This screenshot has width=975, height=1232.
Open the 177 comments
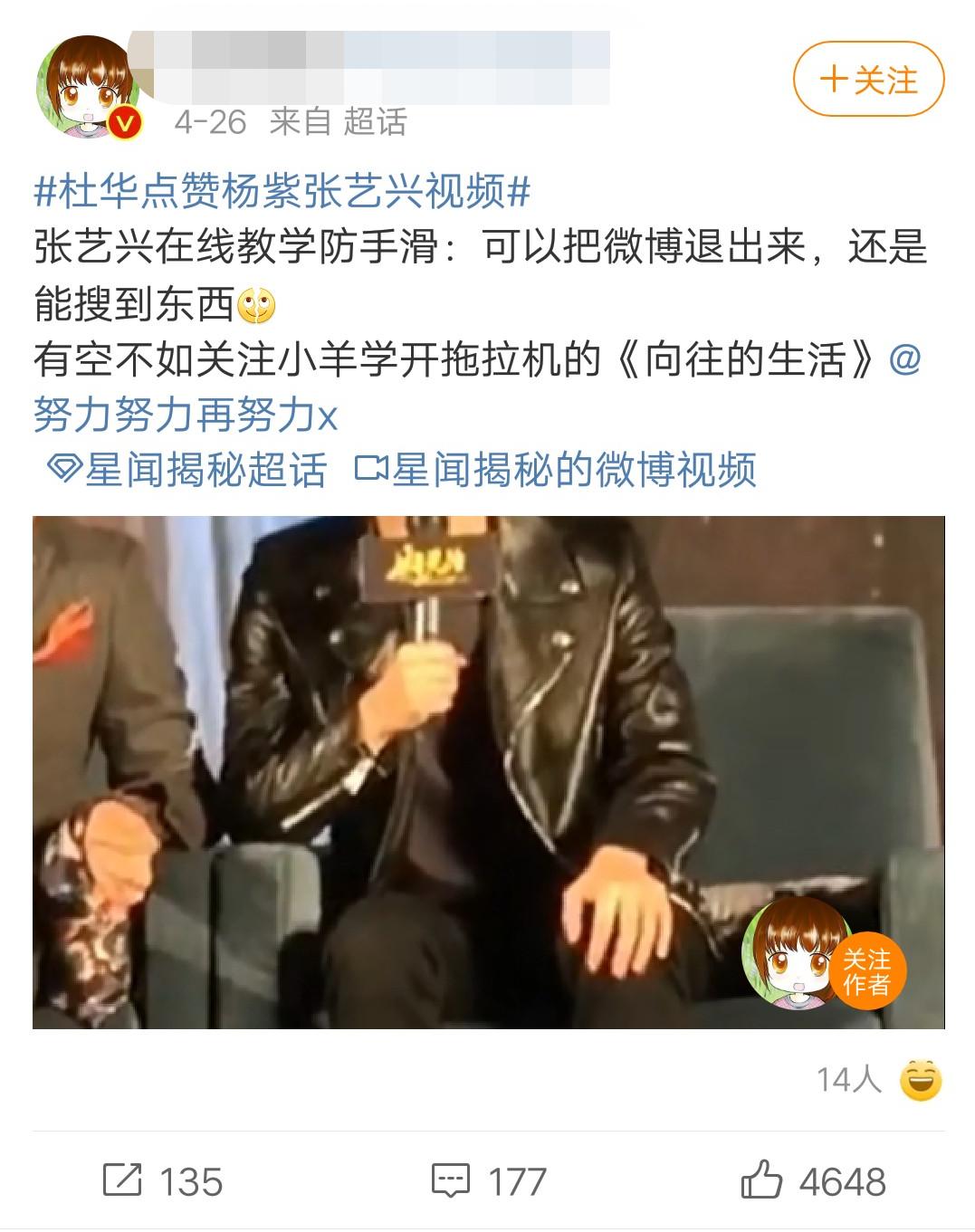tap(489, 1181)
